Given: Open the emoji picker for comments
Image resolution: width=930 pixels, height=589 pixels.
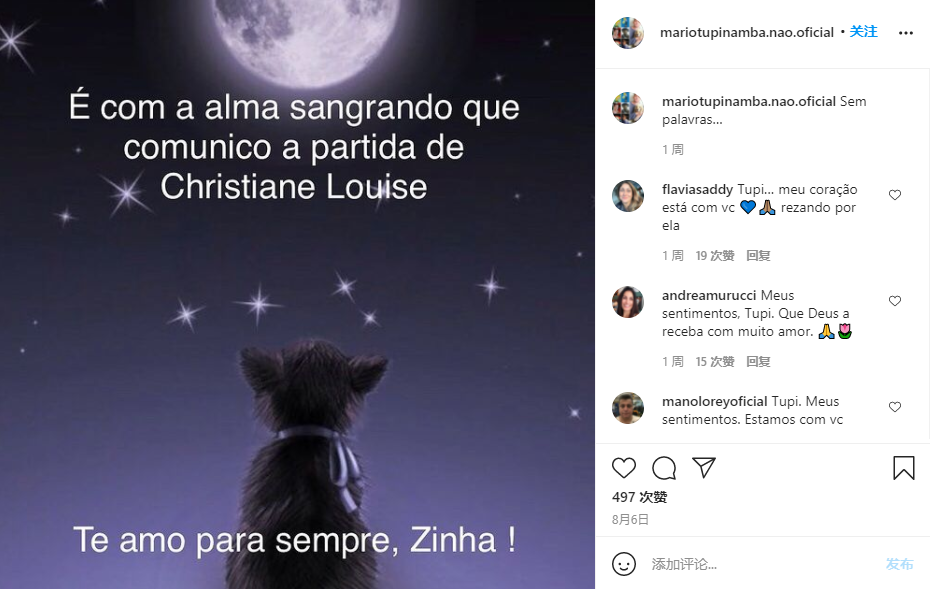Looking at the screenshot, I should coord(624,564).
